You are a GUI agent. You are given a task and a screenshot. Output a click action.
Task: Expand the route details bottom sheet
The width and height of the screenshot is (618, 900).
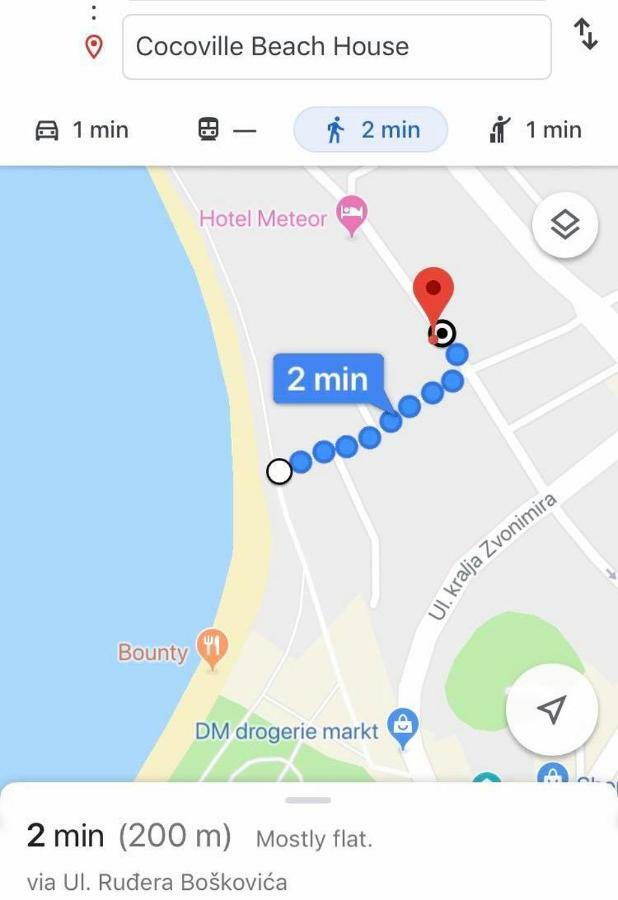point(308,800)
